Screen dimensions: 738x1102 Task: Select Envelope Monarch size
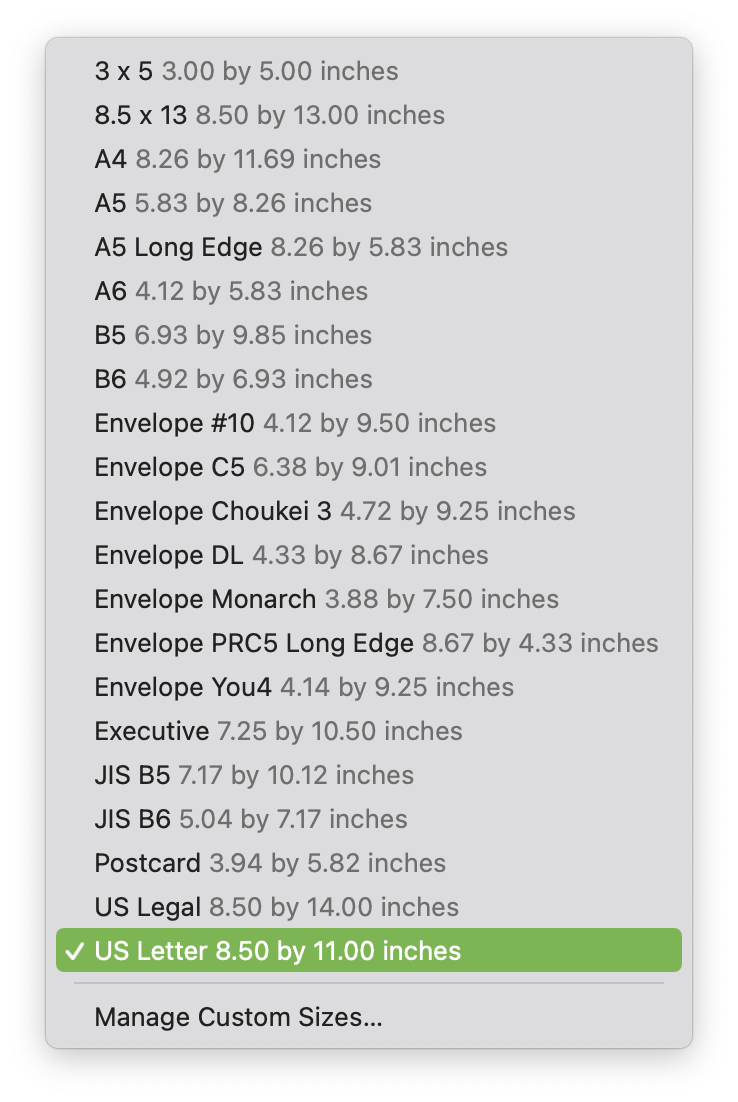pos(369,599)
